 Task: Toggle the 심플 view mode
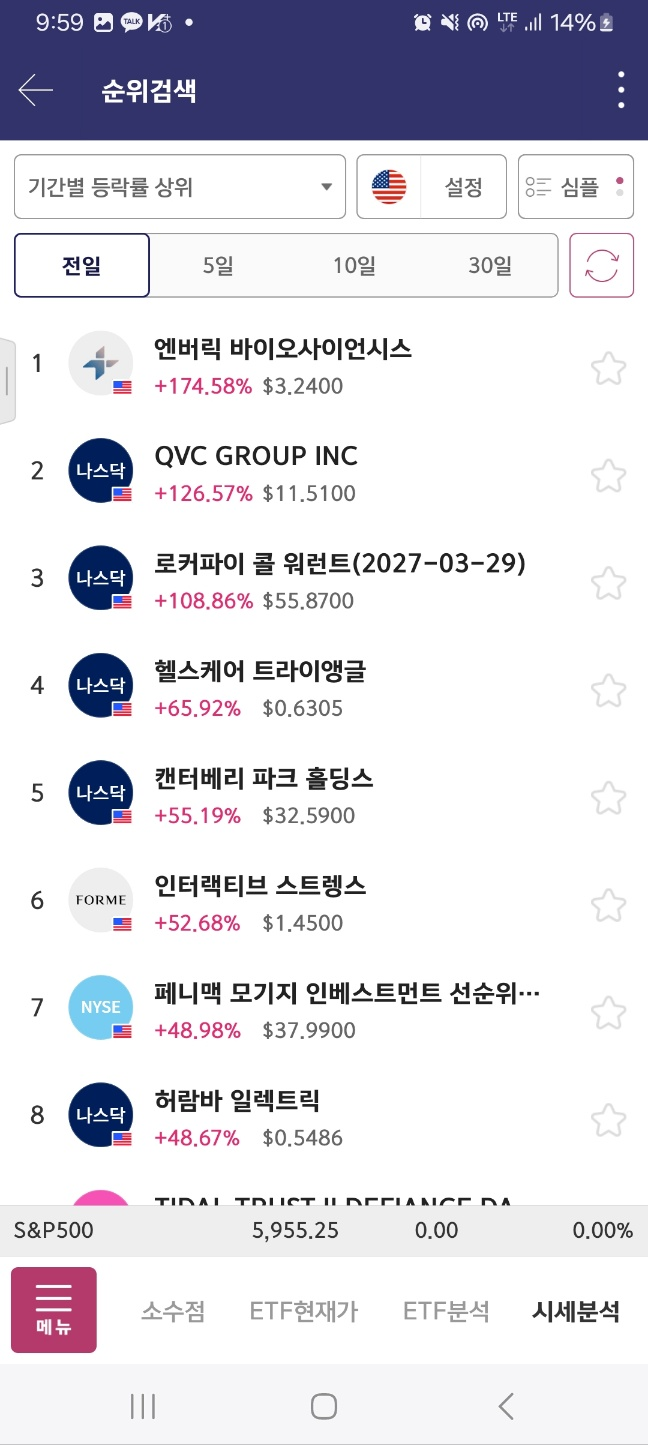tap(576, 187)
